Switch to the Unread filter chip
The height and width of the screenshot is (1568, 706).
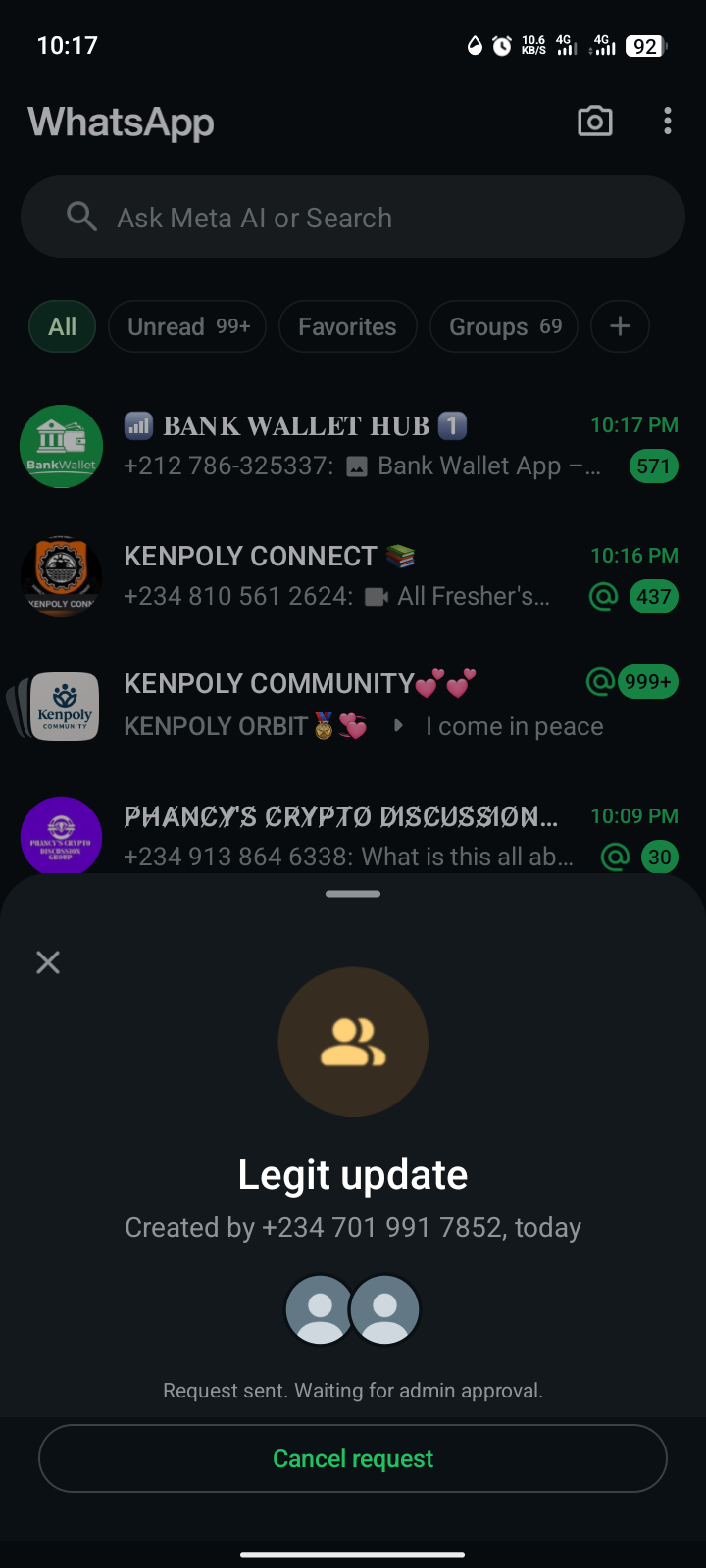point(188,326)
